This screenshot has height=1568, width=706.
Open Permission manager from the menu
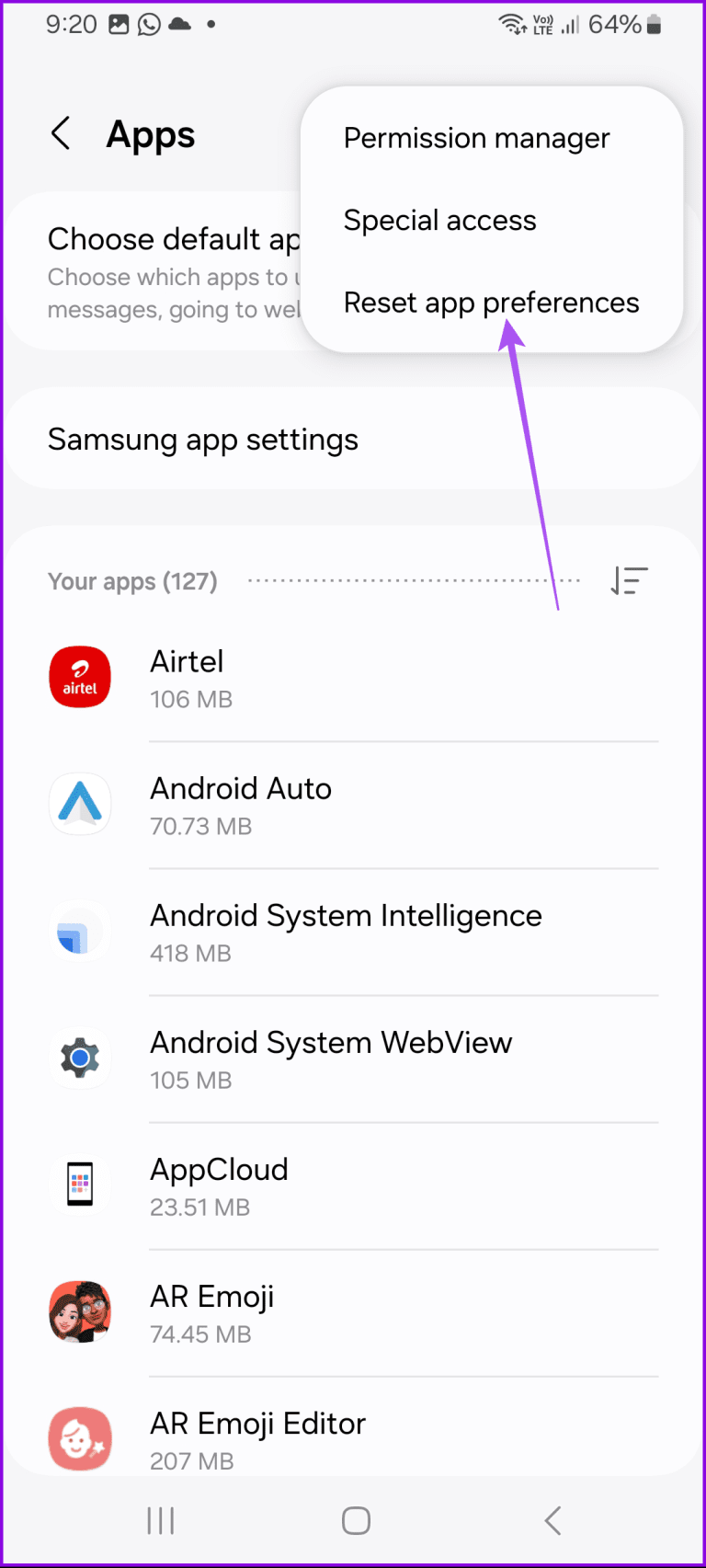point(476,138)
